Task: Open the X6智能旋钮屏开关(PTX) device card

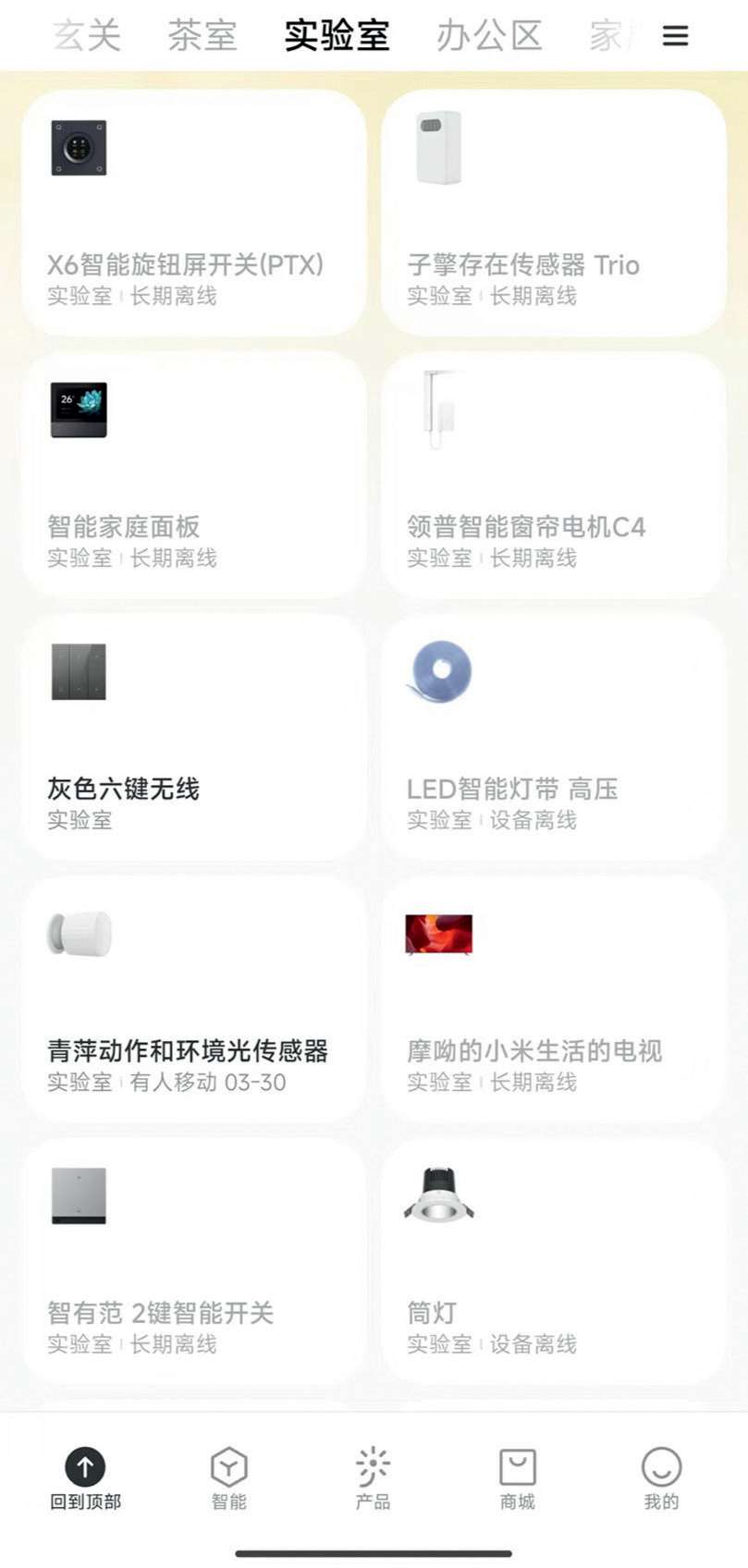Action: [x=194, y=213]
